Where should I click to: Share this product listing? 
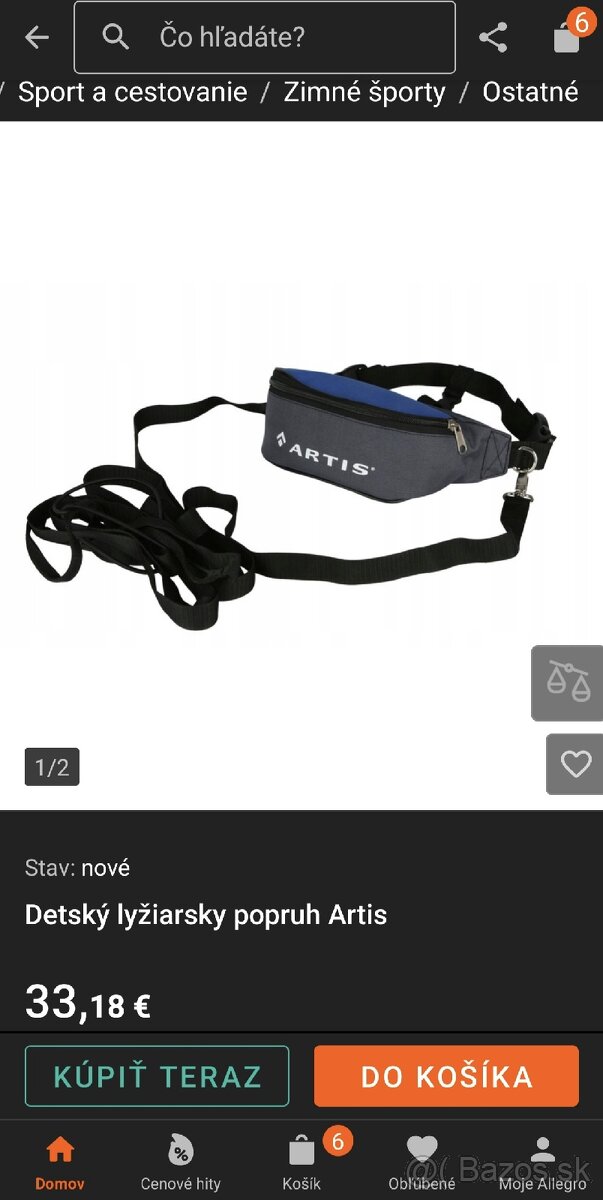[493, 38]
